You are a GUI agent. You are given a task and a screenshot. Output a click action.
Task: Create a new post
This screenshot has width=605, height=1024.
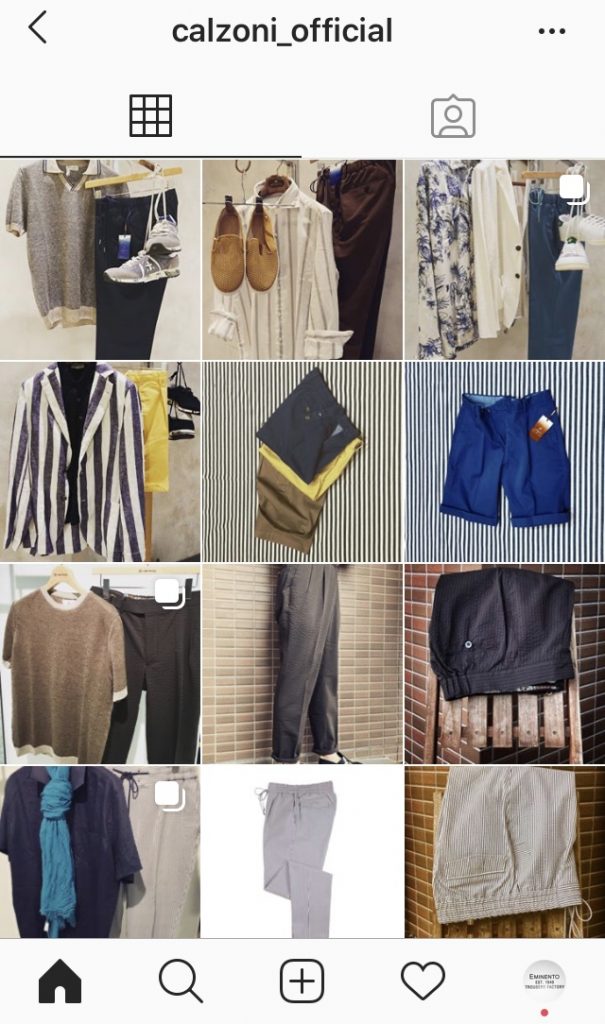click(302, 982)
